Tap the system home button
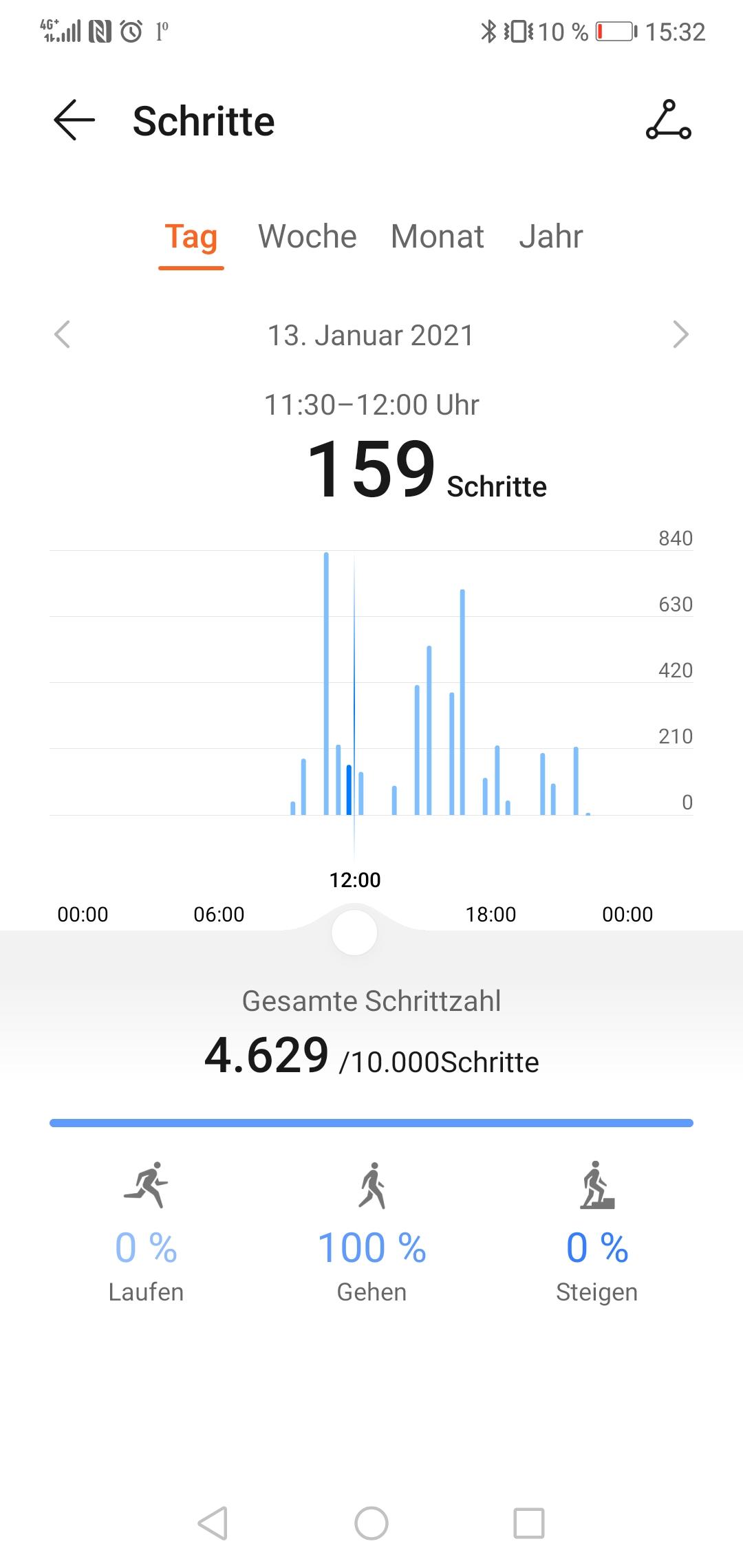This screenshot has height=1568, width=743. [x=371, y=1523]
